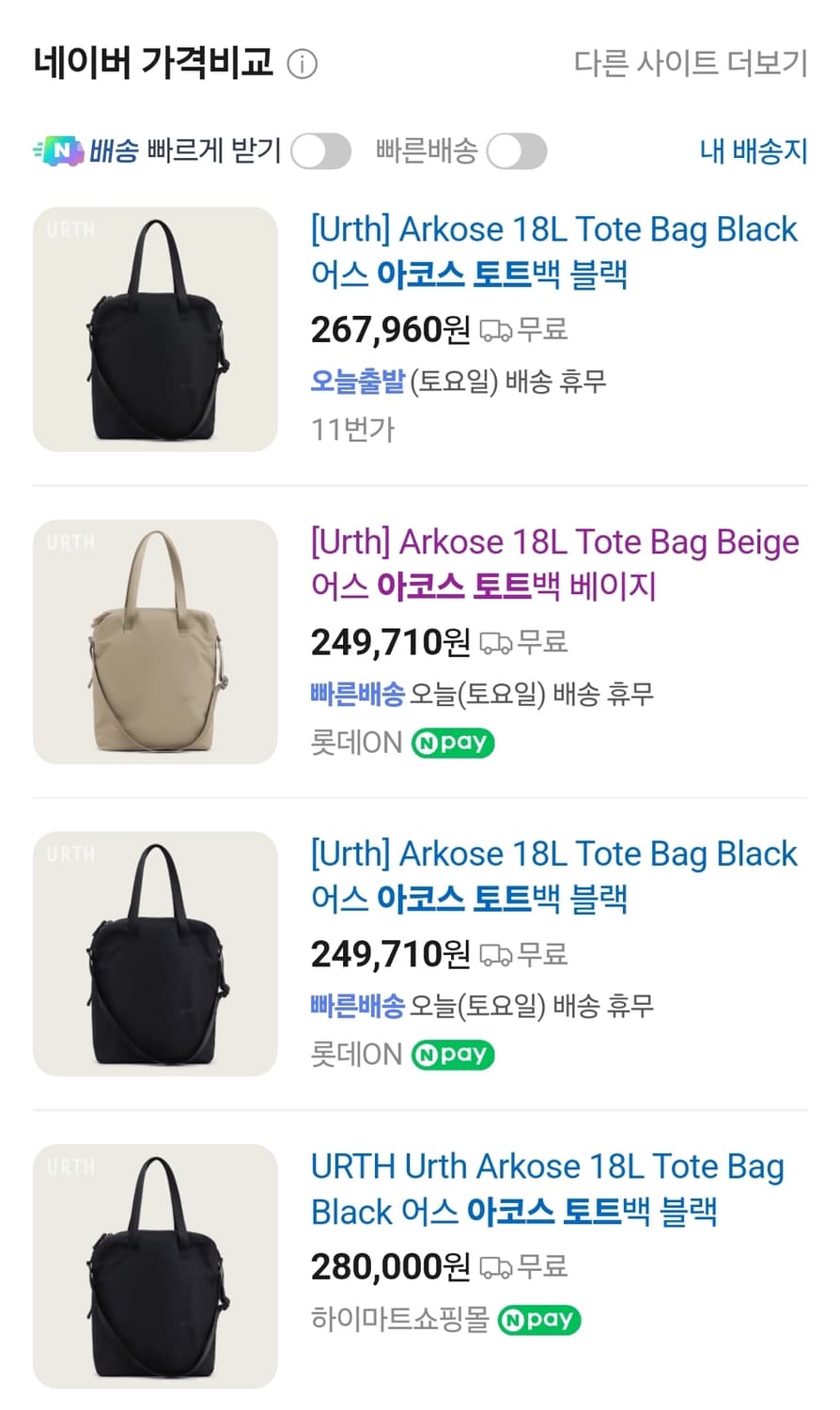Expand the 오늘출발 delivery details
The width and height of the screenshot is (840, 1410).
click(x=357, y=382)
